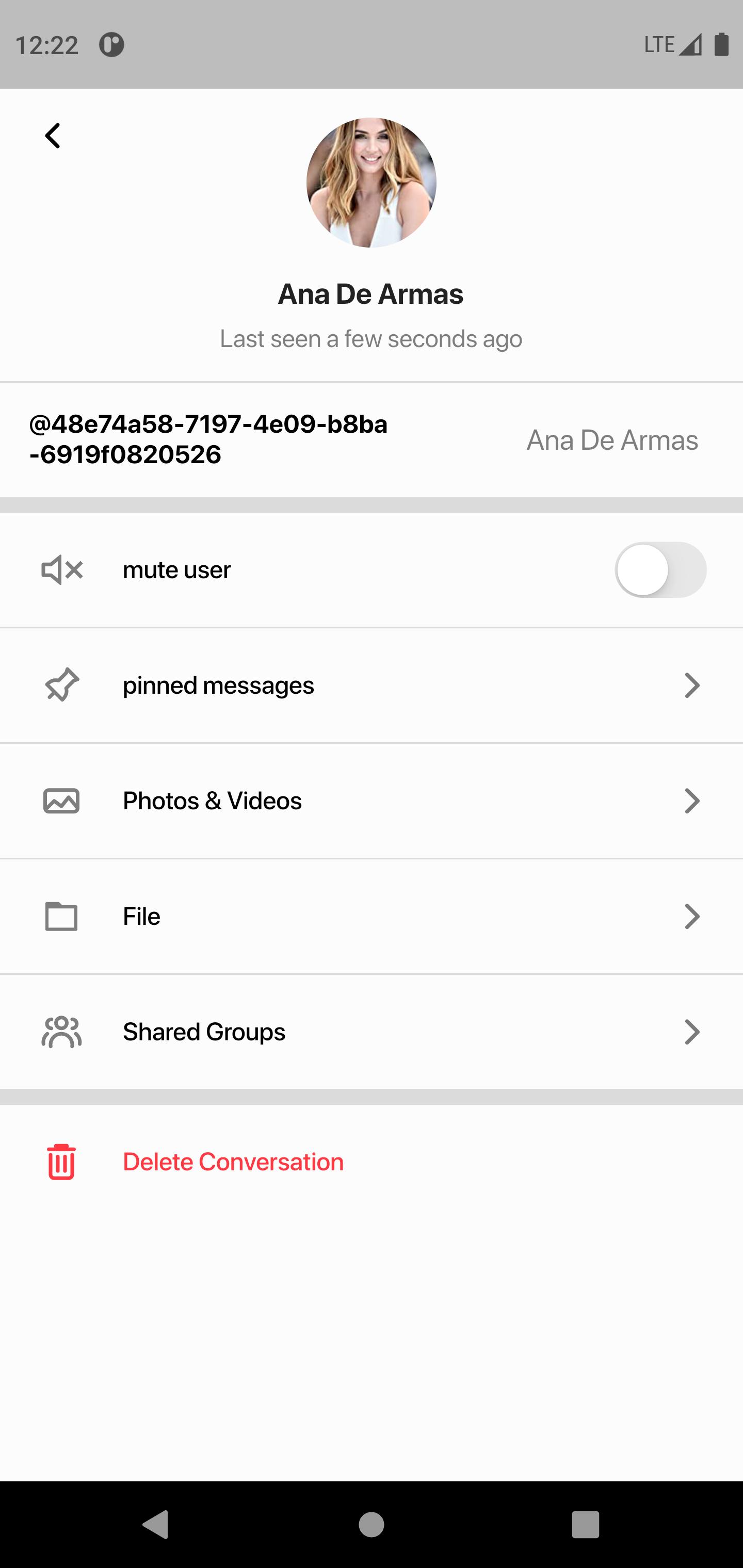Open Photos & Videos
743x1568 pixels.
click(372, 801)
